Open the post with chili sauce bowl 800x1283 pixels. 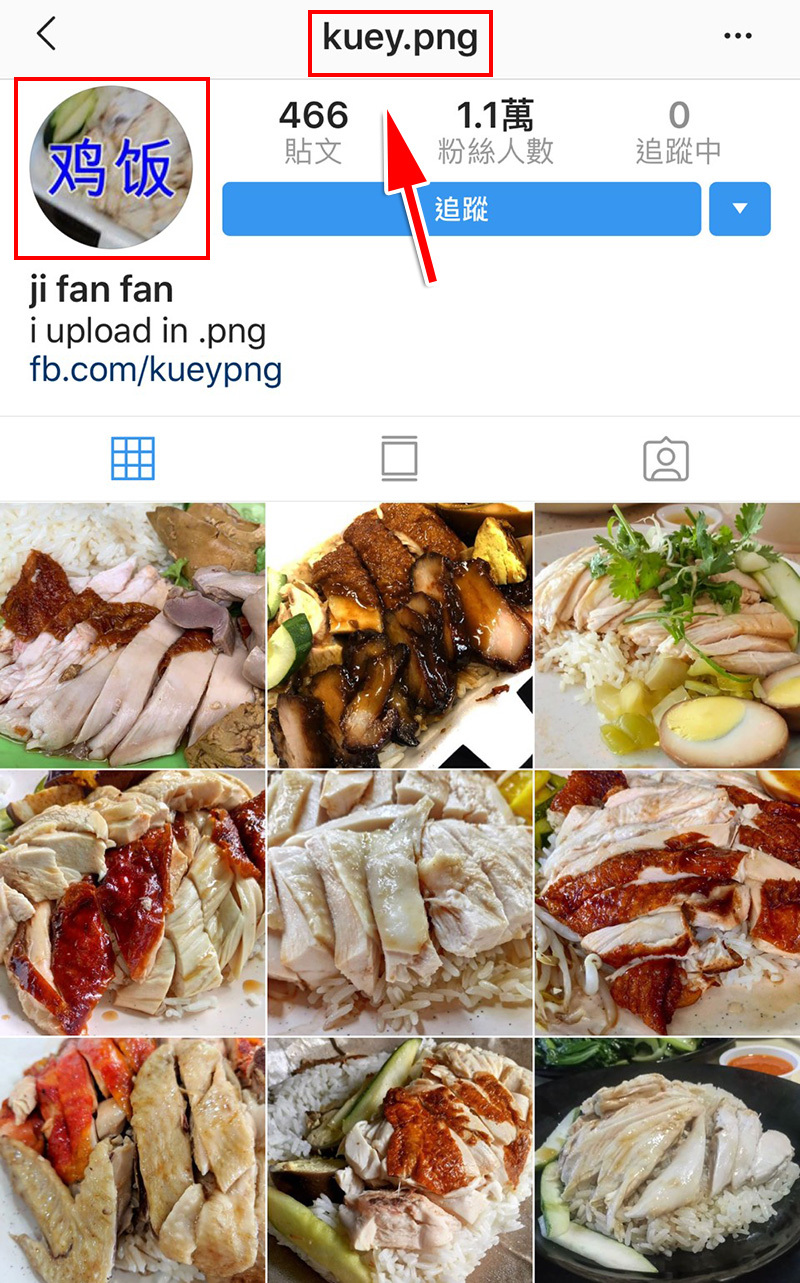667,1160
